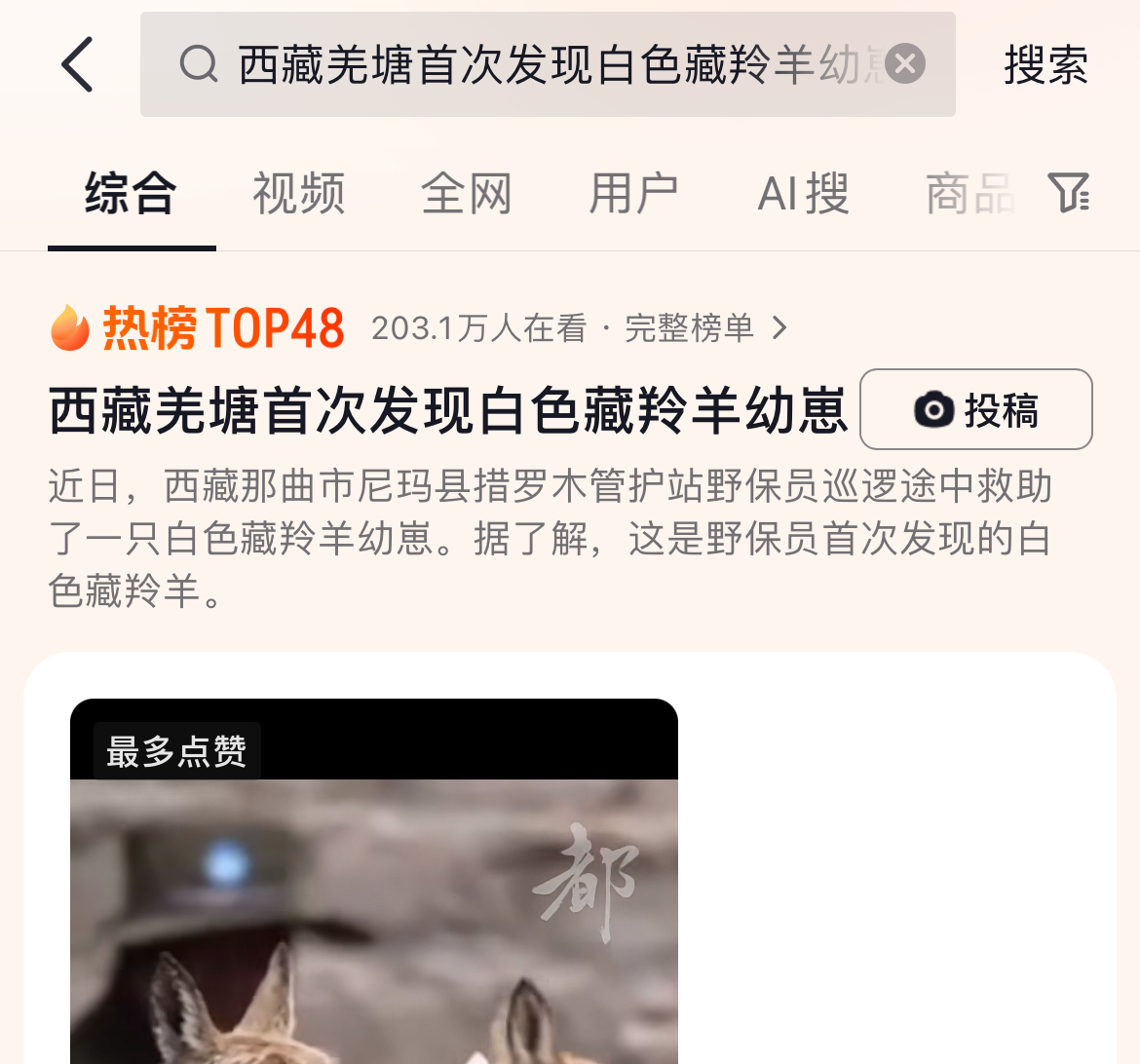Tap the 搜索 button

[1045, 65]
